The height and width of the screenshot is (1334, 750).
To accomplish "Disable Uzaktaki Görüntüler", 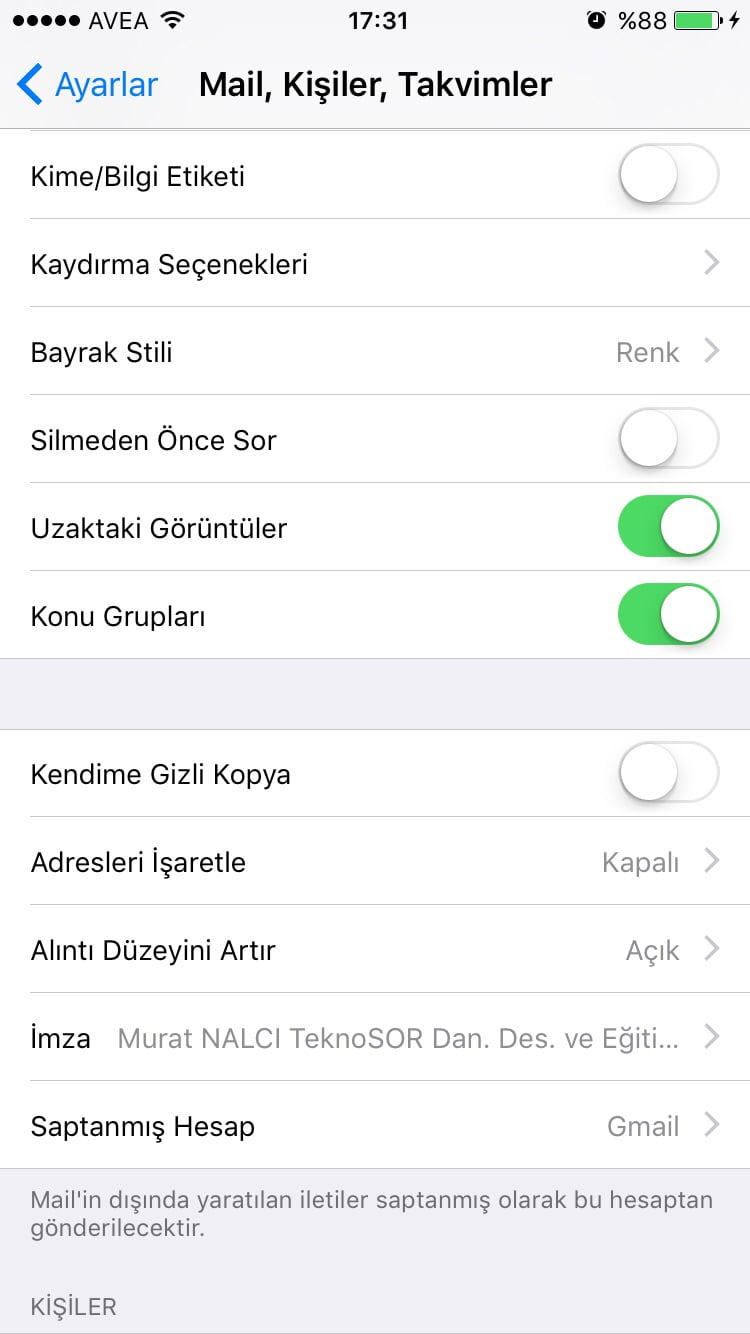I will (668, 525).
